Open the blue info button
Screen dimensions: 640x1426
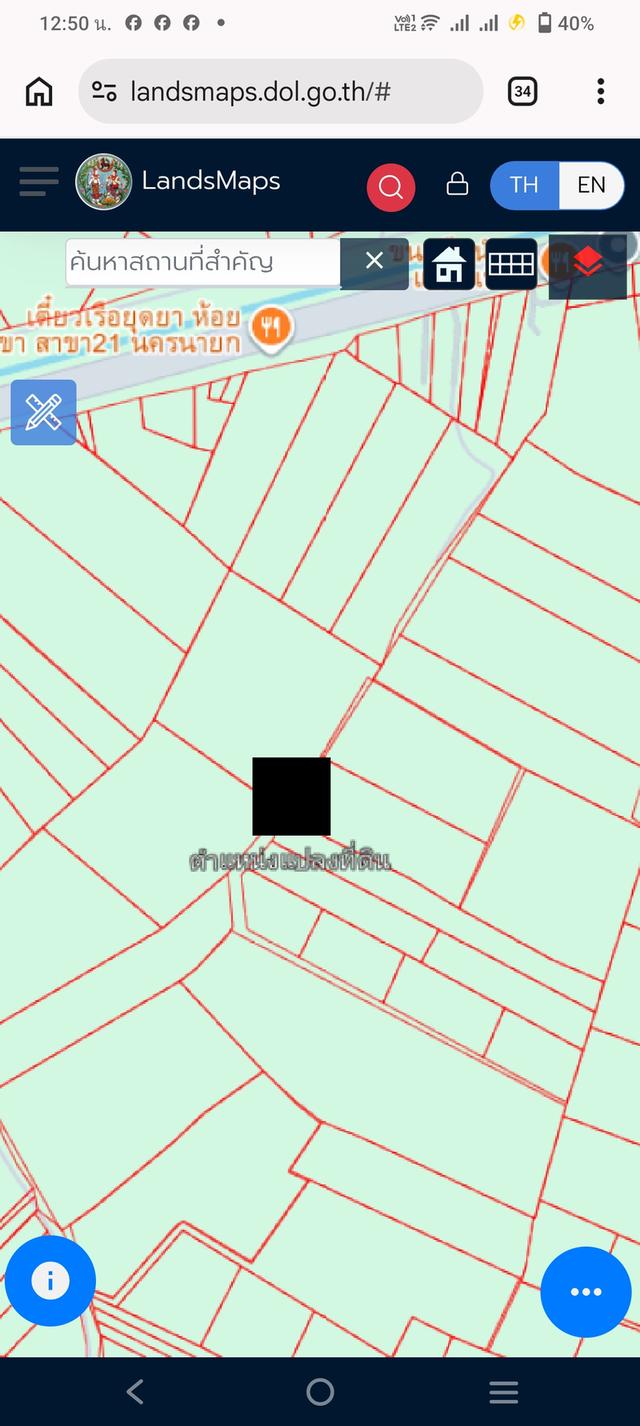50,1281
